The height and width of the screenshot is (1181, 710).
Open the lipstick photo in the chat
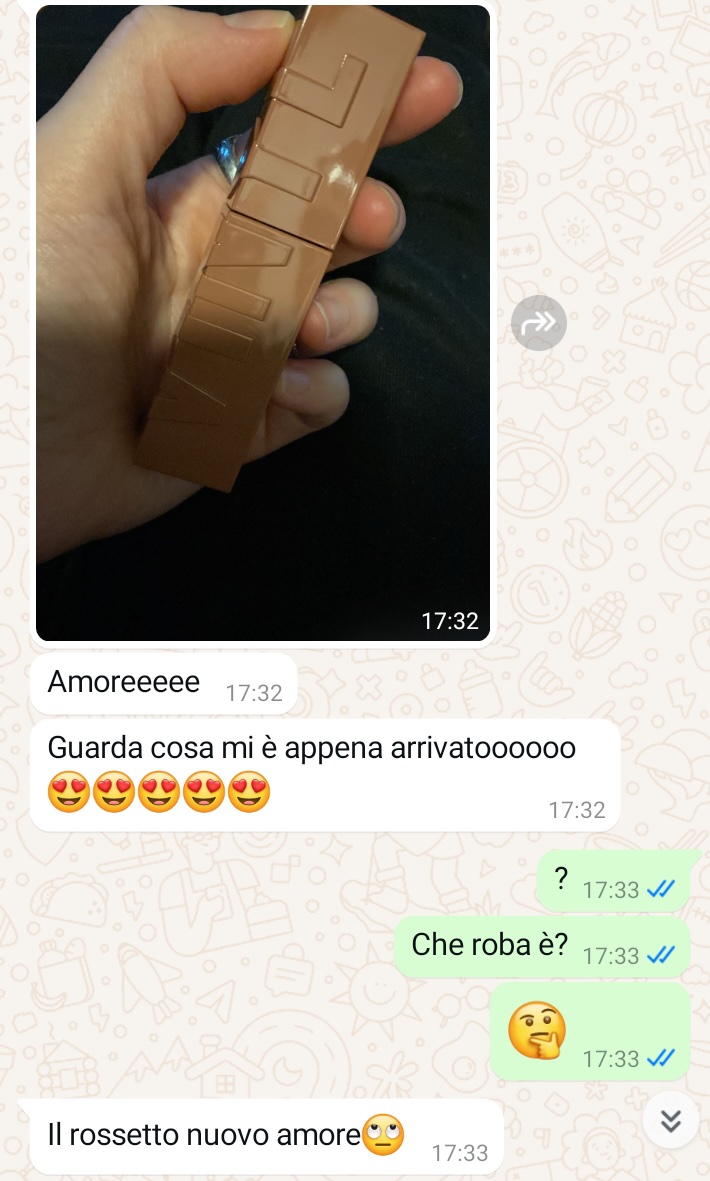coord(262,320)
